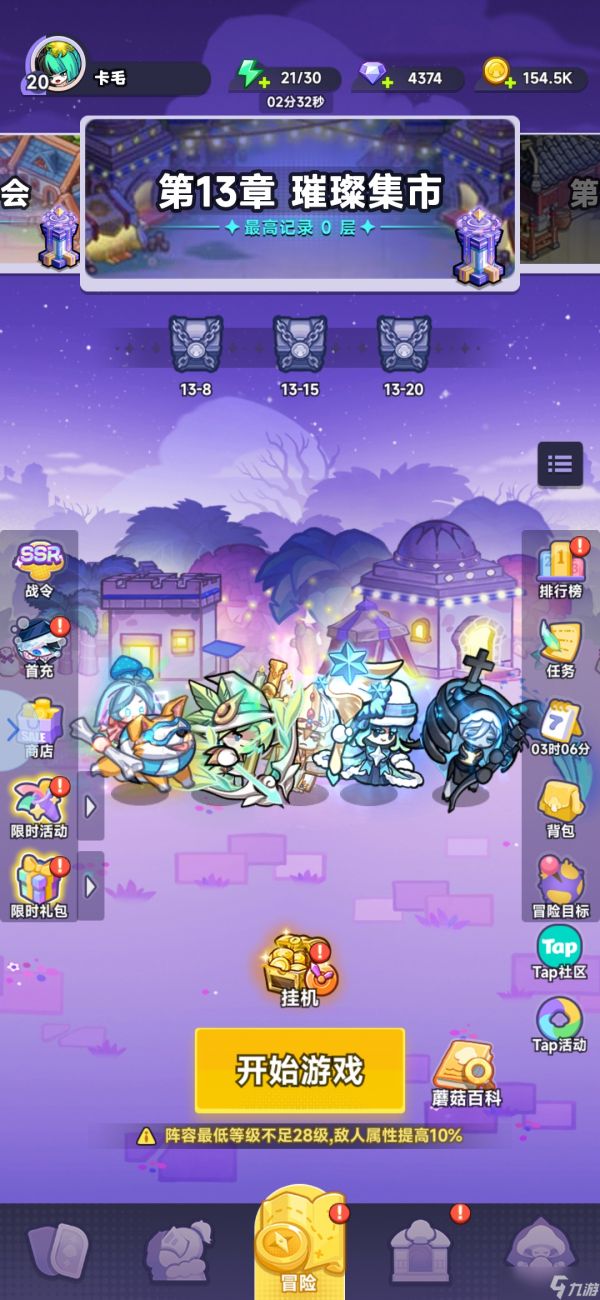
Task: Open Tap社区 community
Action: point(560,952)
